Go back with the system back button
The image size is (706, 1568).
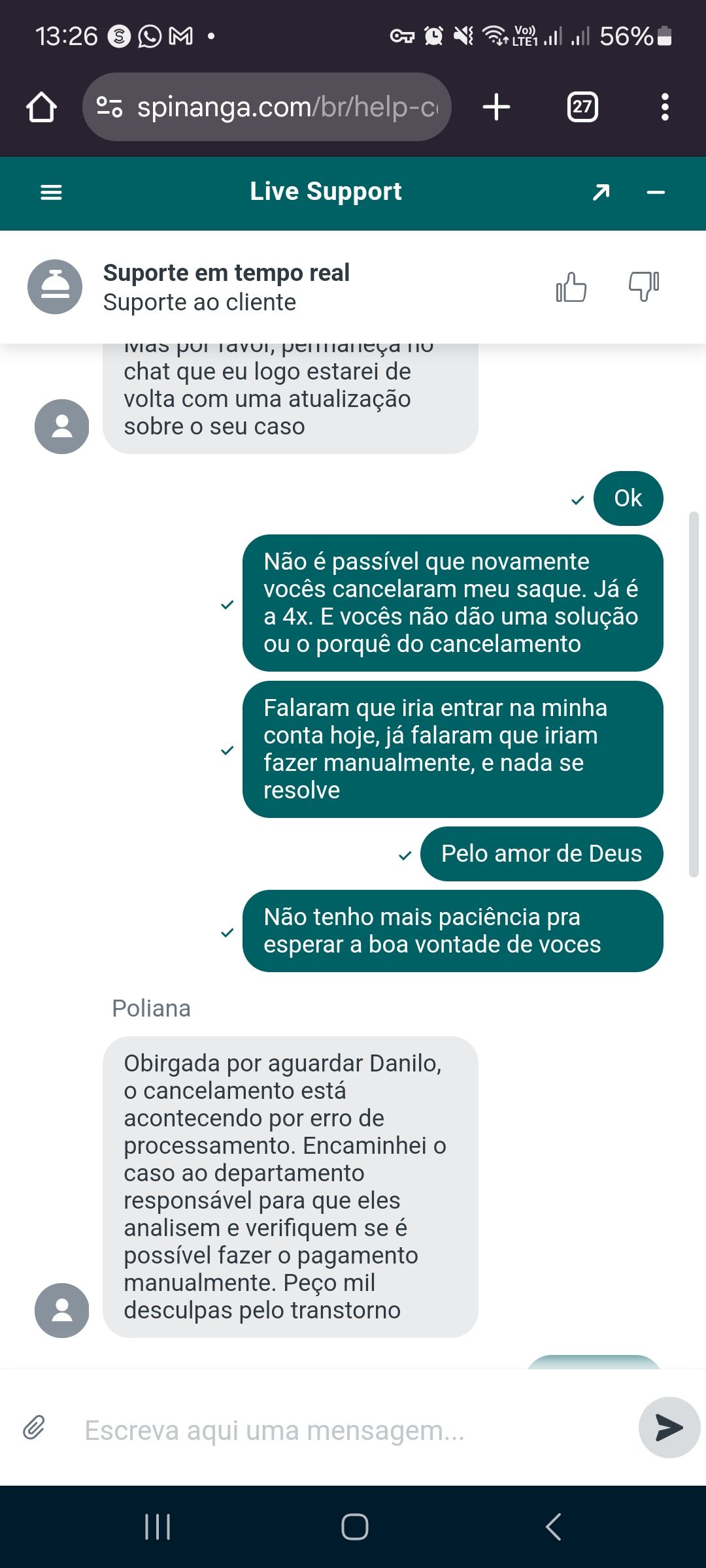(x=553, y=1527)
